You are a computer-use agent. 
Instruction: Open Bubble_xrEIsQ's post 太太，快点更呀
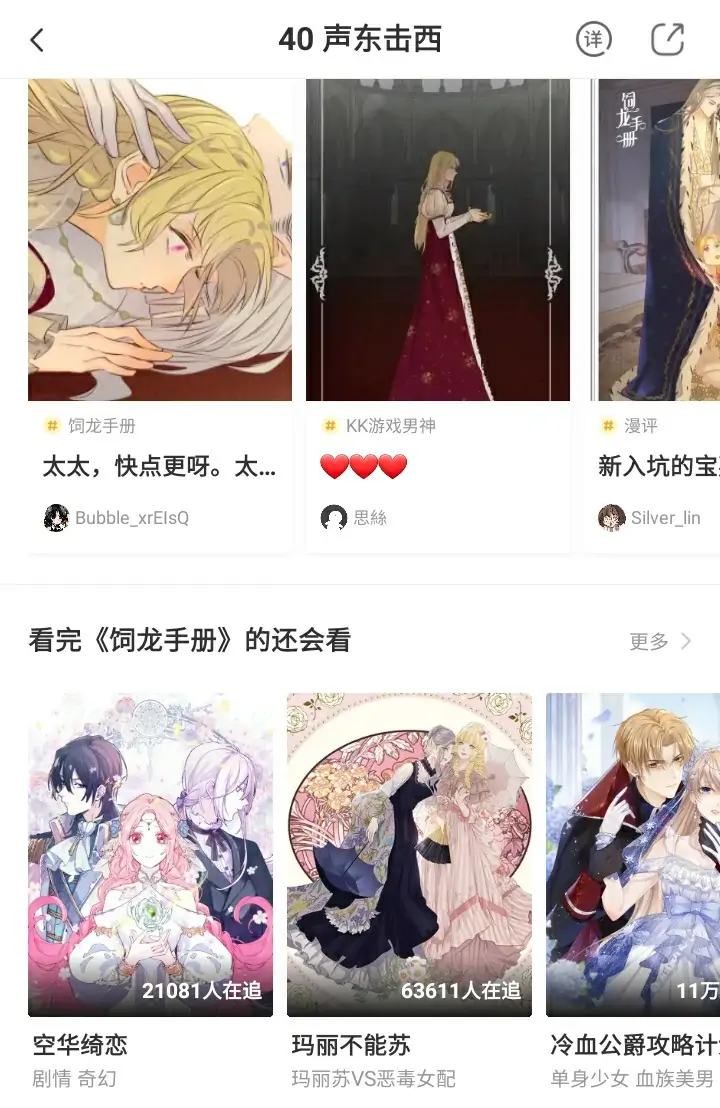[x=159, y=466]
